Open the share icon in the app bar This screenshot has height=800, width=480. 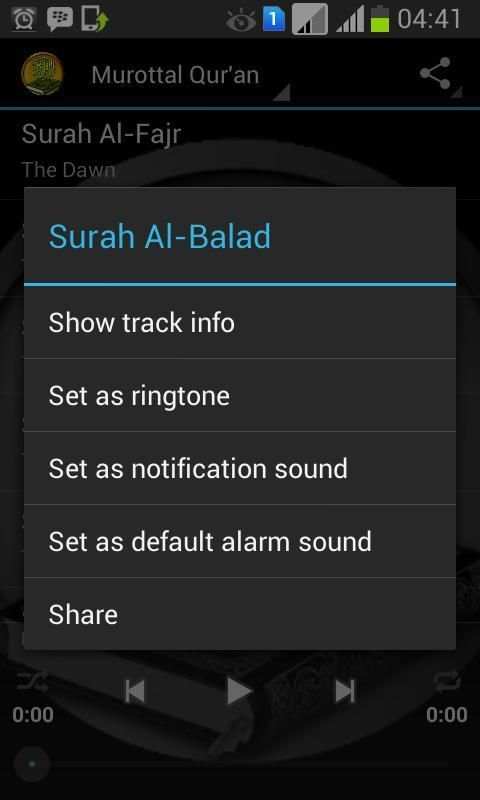(436, 74)
